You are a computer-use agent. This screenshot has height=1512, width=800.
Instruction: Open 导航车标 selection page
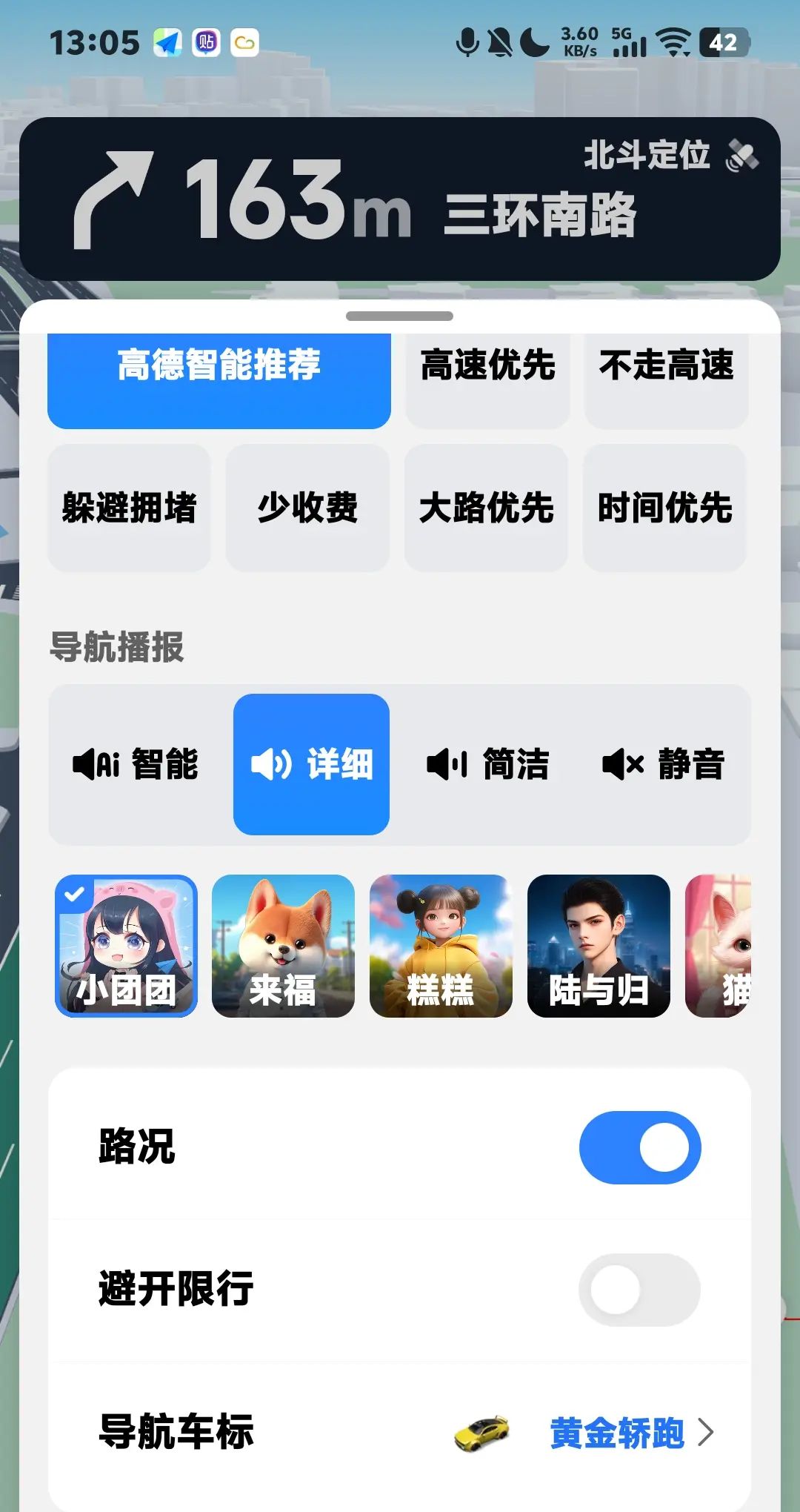pyautogui.click(x=176, y=1430)
